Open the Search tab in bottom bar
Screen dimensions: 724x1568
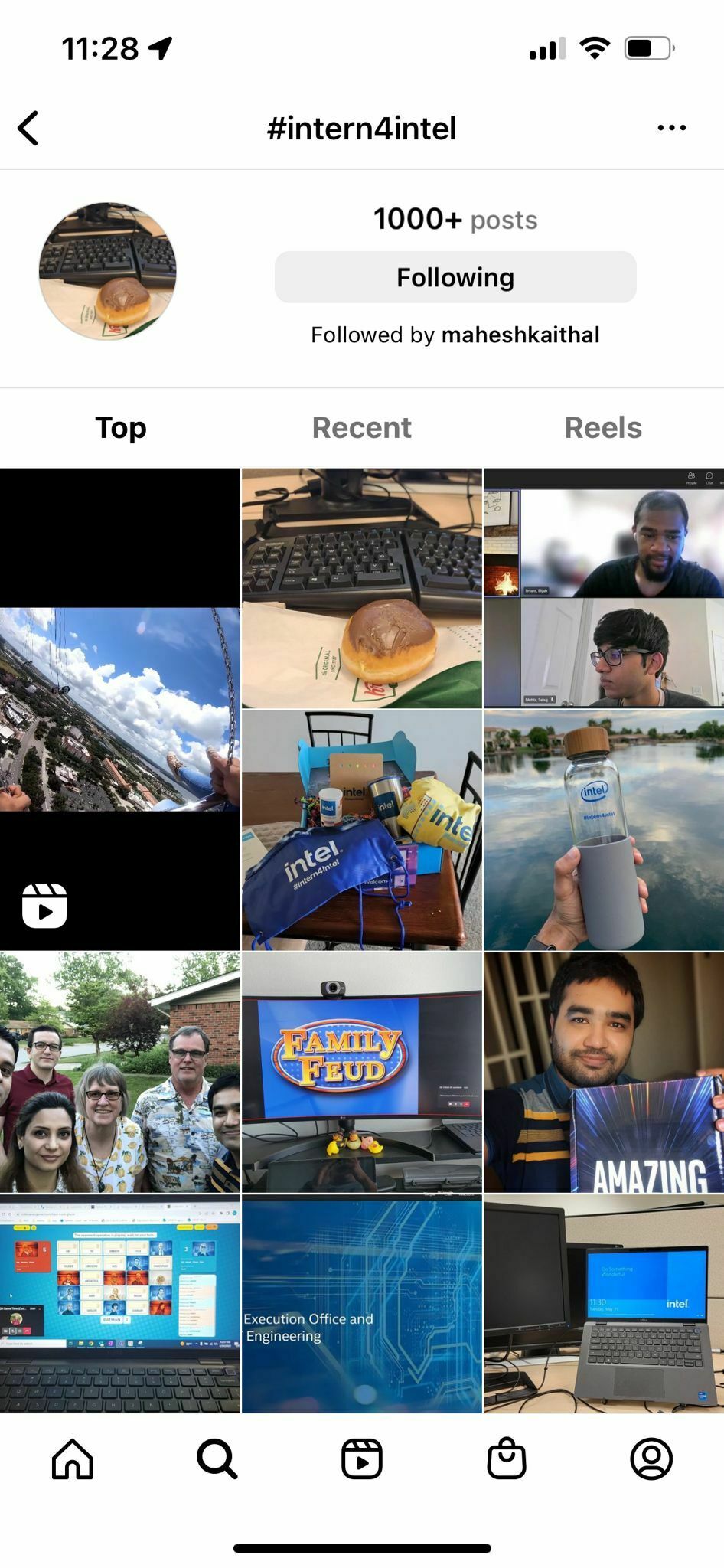pyautogui.click(x=217, y=1459)
